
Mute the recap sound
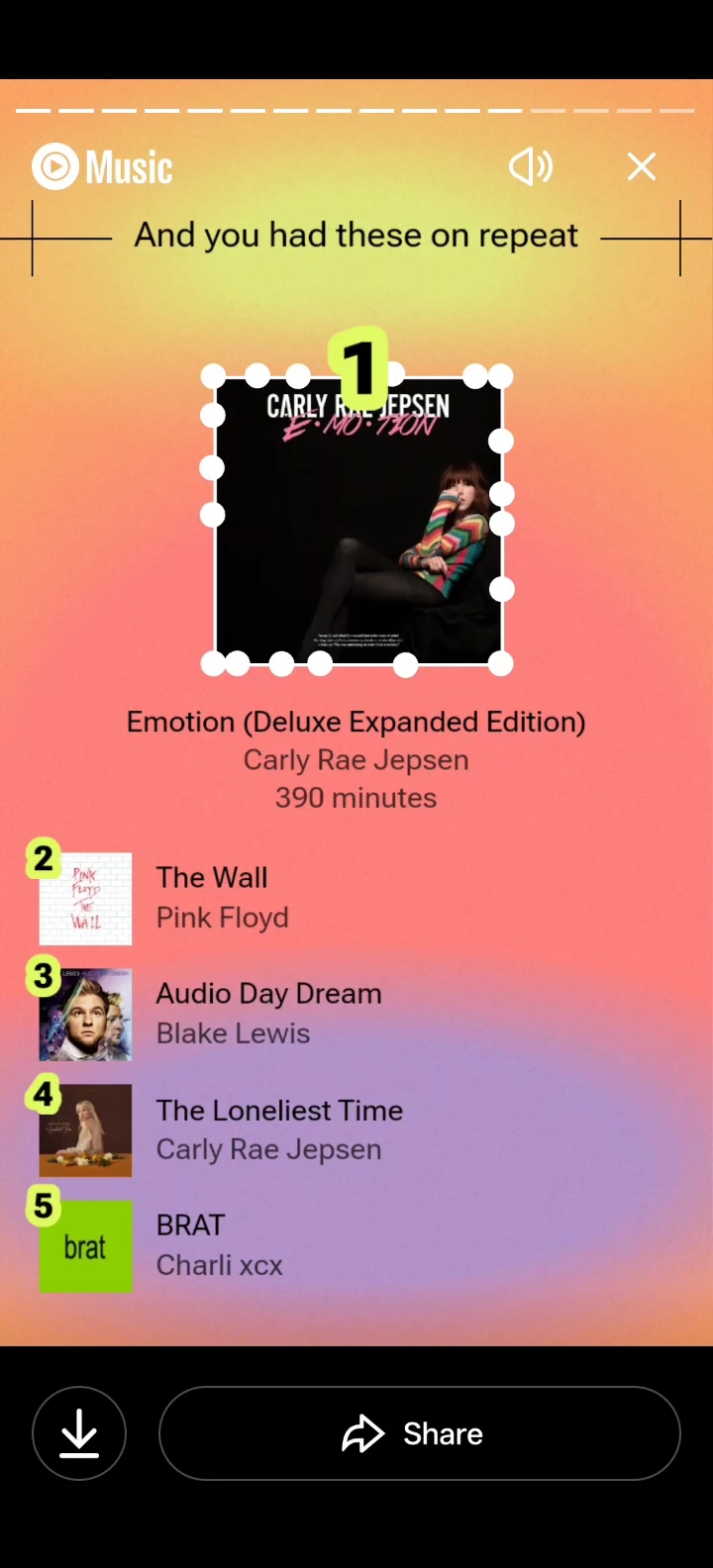tap(531, 166)
